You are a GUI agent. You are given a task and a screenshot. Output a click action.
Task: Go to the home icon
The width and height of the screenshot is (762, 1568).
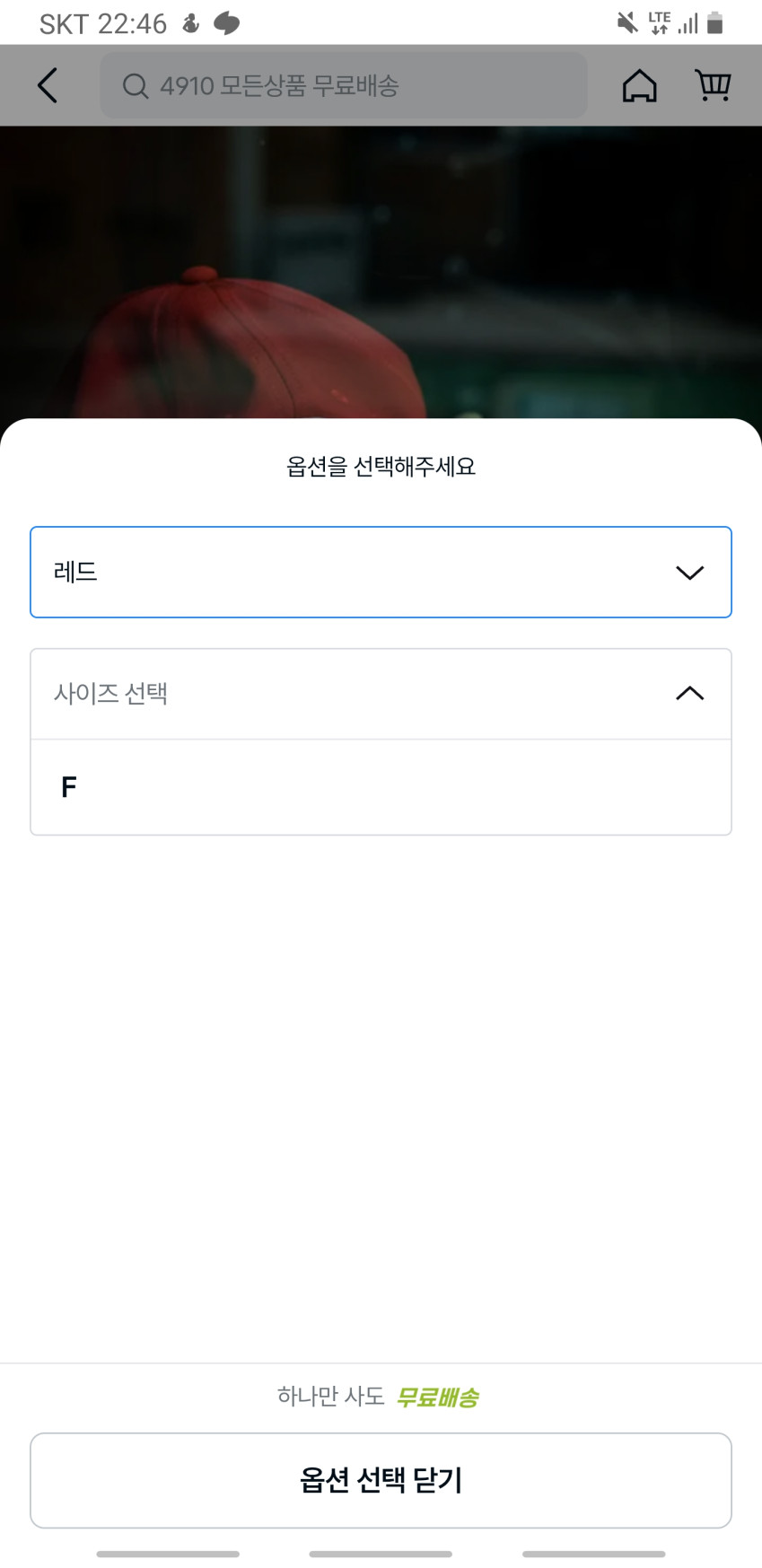tap(639, 86)
